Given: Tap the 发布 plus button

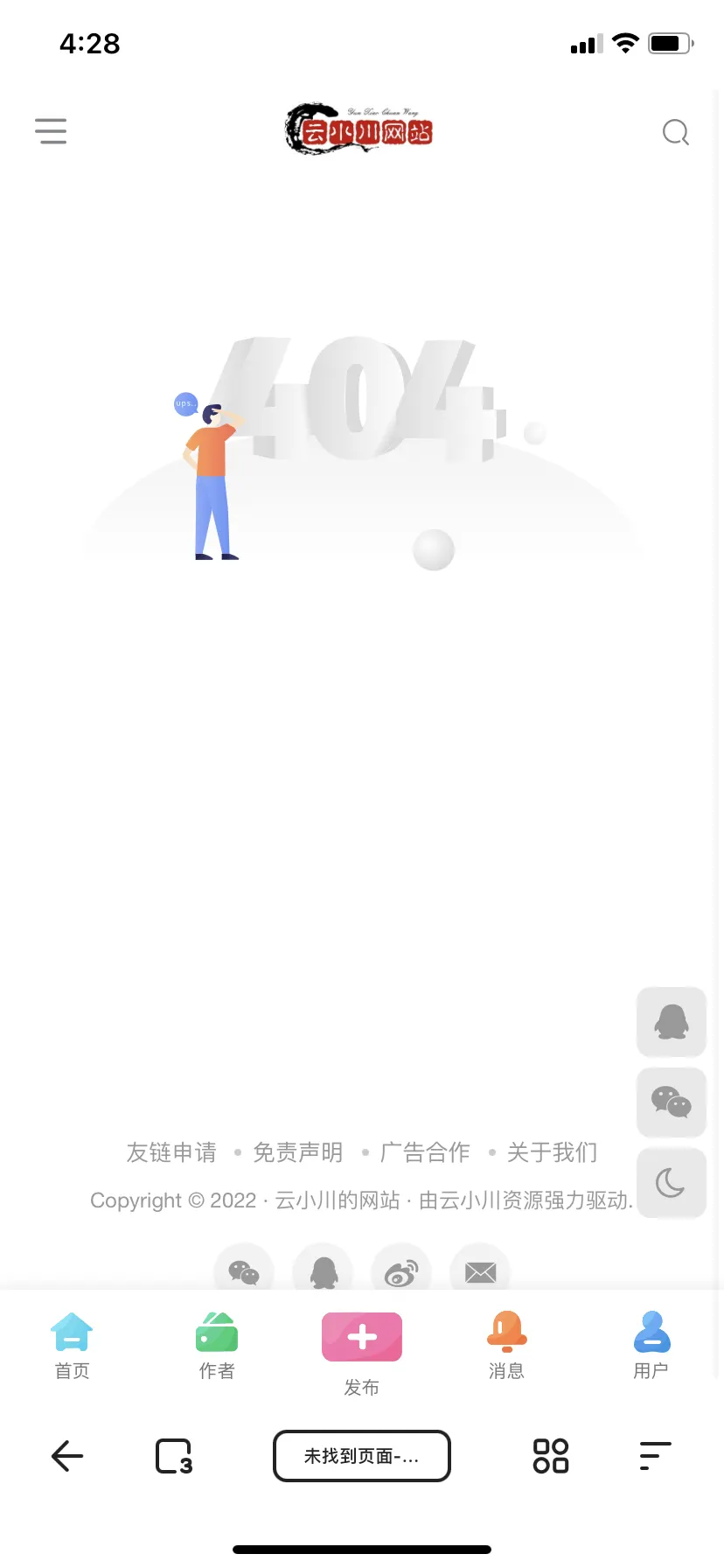Looking at the screenshot, I should 362,1337.
